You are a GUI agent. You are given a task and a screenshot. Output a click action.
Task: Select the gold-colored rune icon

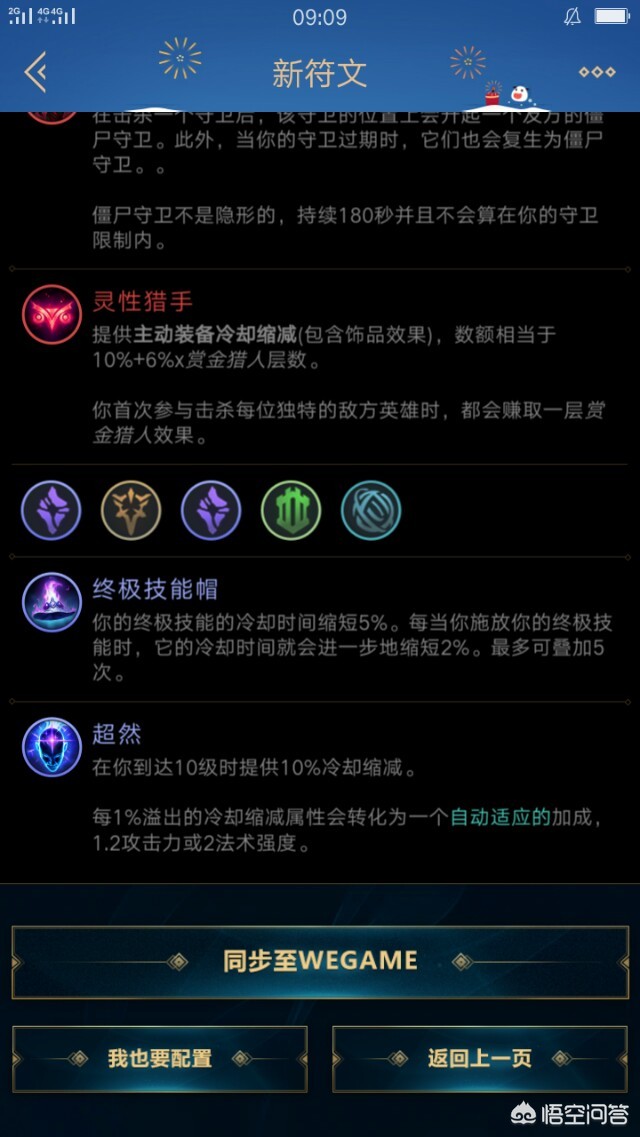coord(131,510)
